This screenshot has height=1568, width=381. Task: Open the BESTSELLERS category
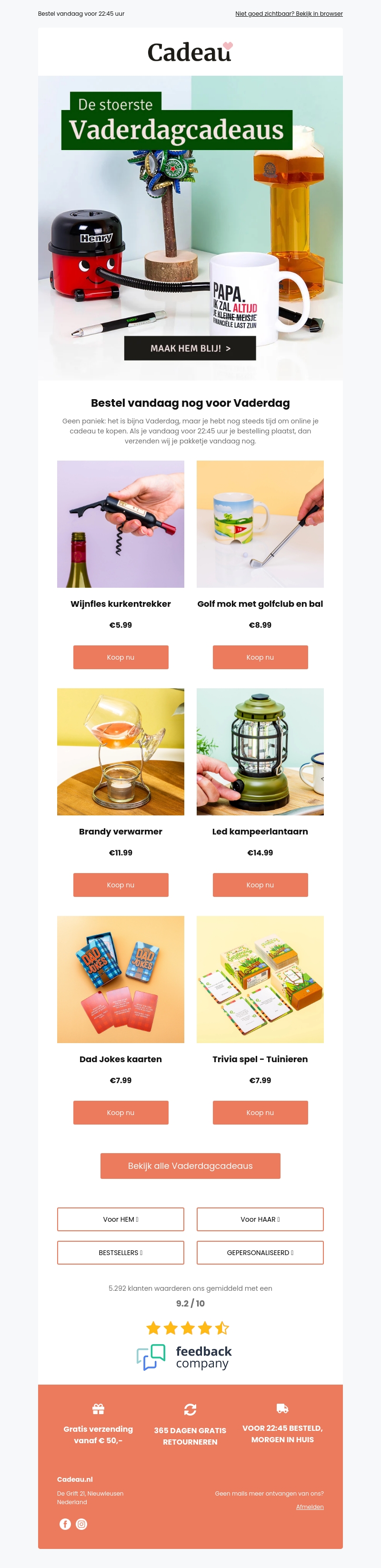click(x=120, y=1253)
